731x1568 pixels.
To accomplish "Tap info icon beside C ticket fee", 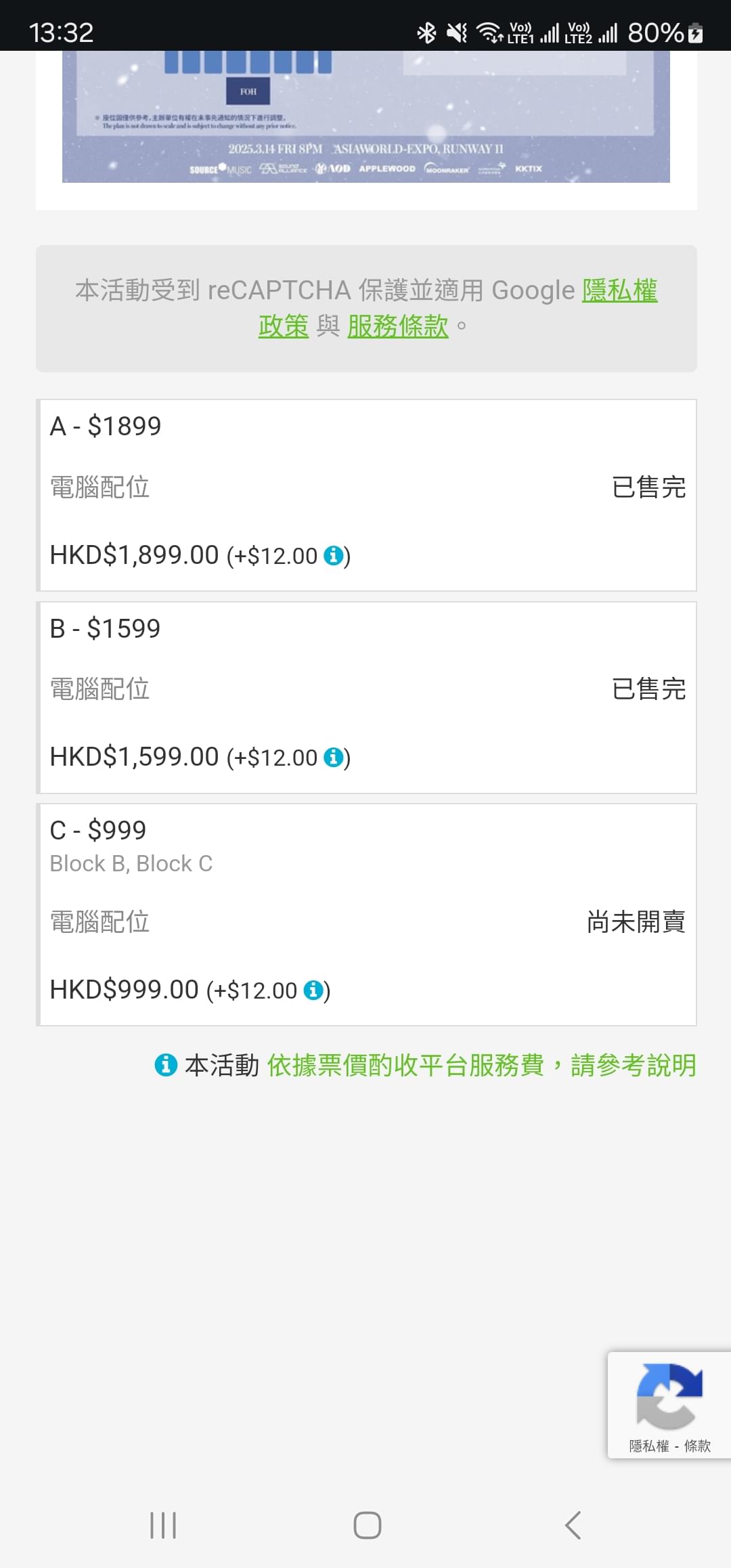I will coord(313,990).
